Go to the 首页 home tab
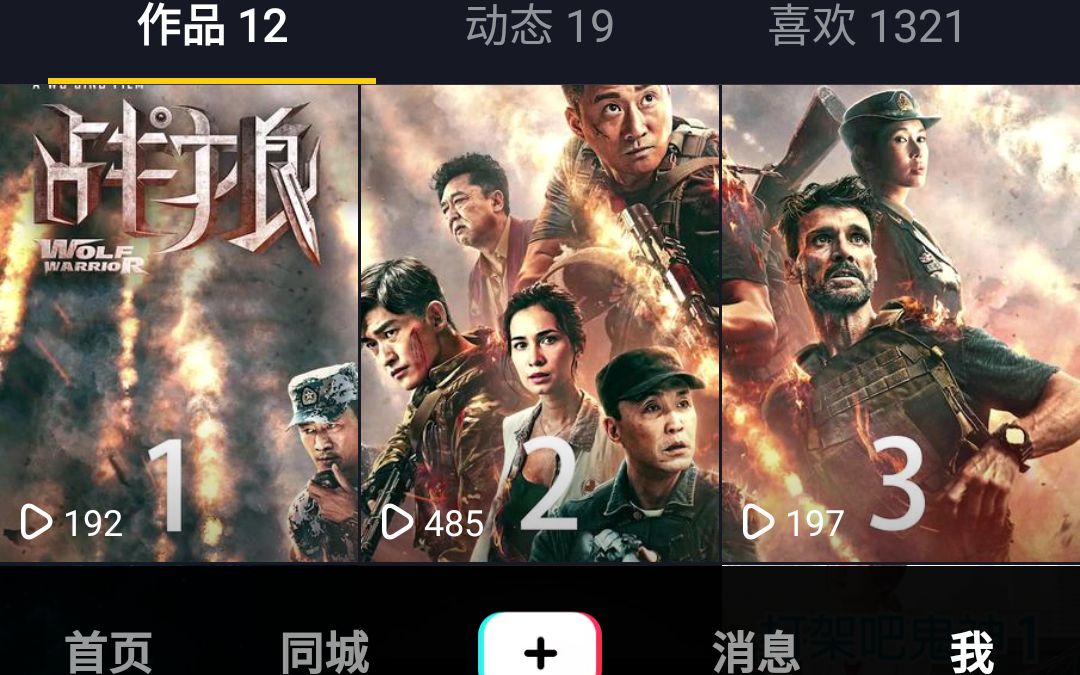 [108, 652]
